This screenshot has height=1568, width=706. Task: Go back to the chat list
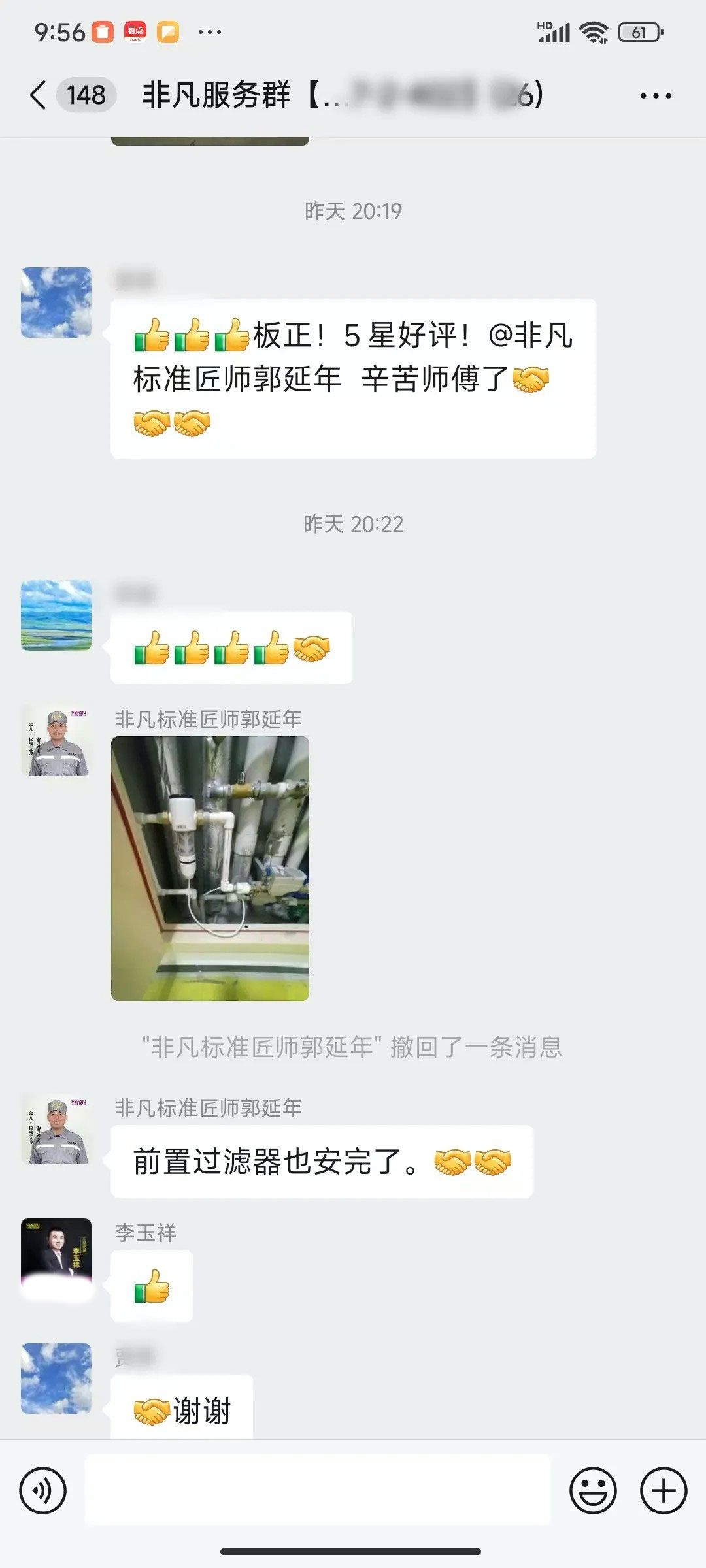tap(39, 95)
